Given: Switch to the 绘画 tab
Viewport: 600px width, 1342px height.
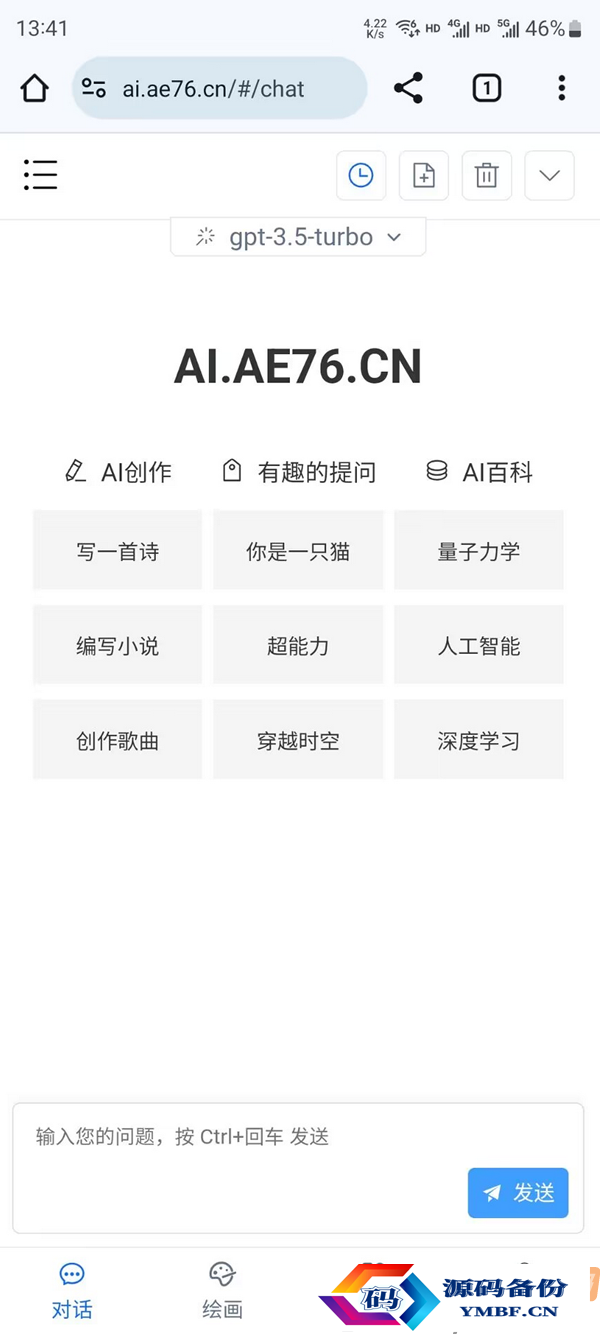Looking at the screenshot, I should pyautogui.click(x=222, y=1290).
